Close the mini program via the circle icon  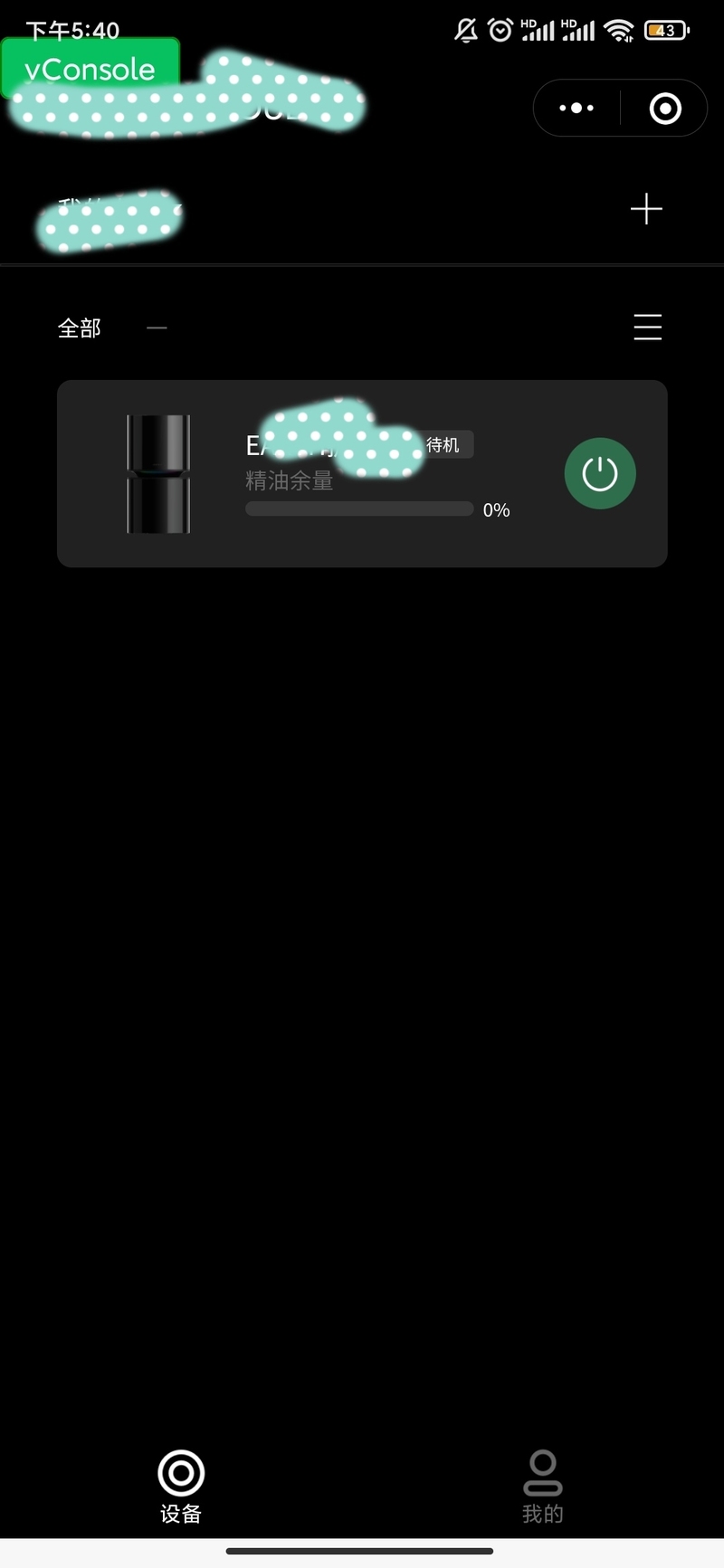(x=665, y=109)
